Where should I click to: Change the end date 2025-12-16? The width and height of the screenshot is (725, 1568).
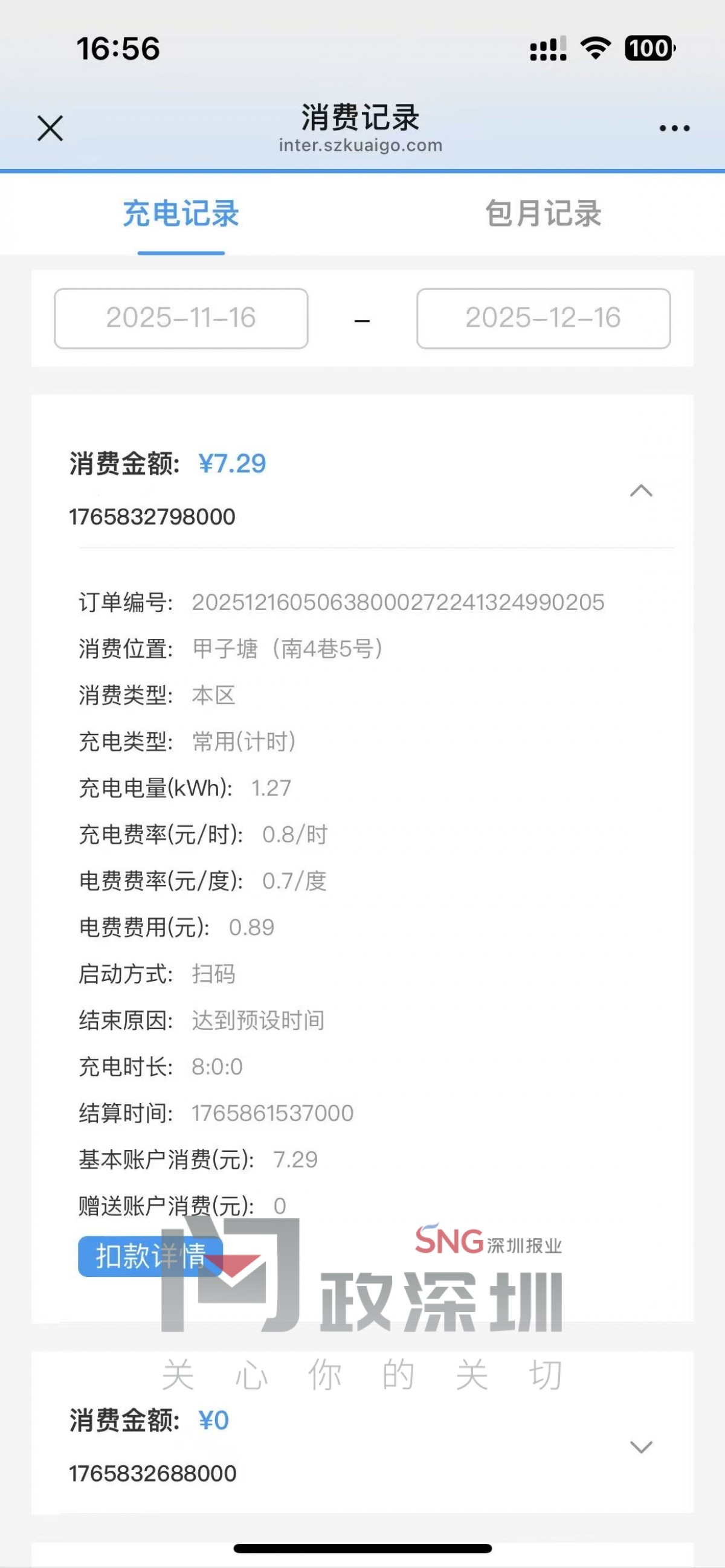coord(543,318)
